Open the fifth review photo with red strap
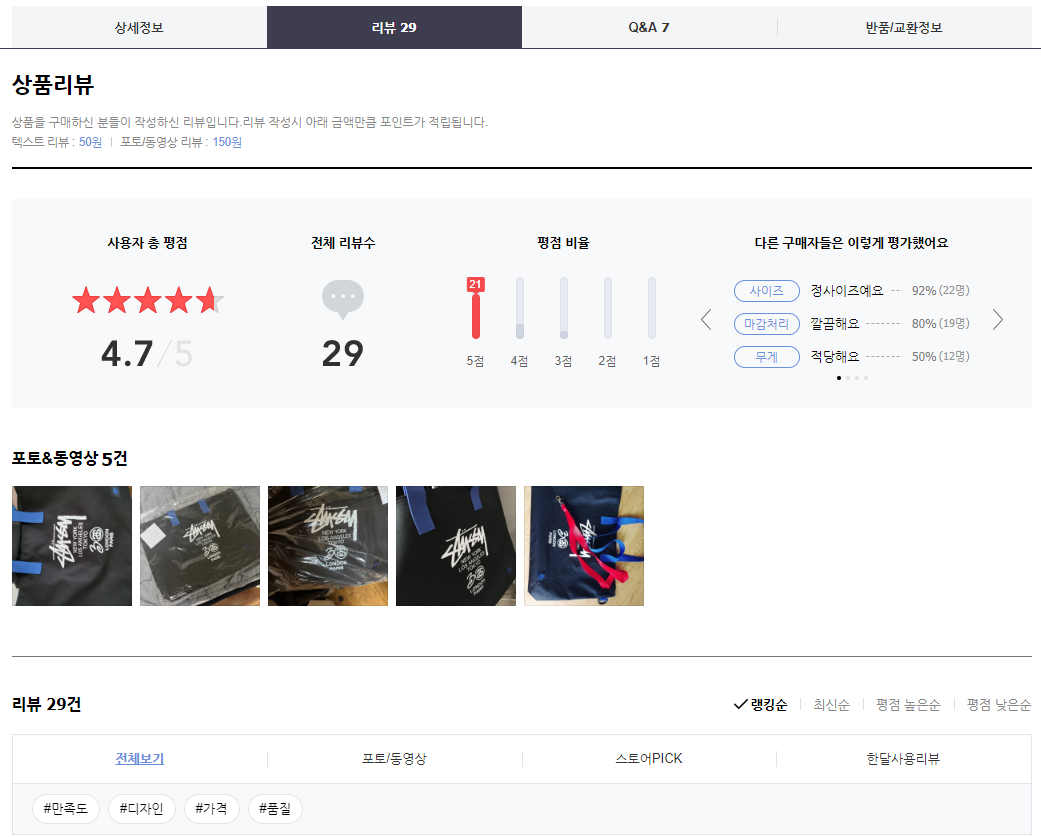 pos(584,546)
